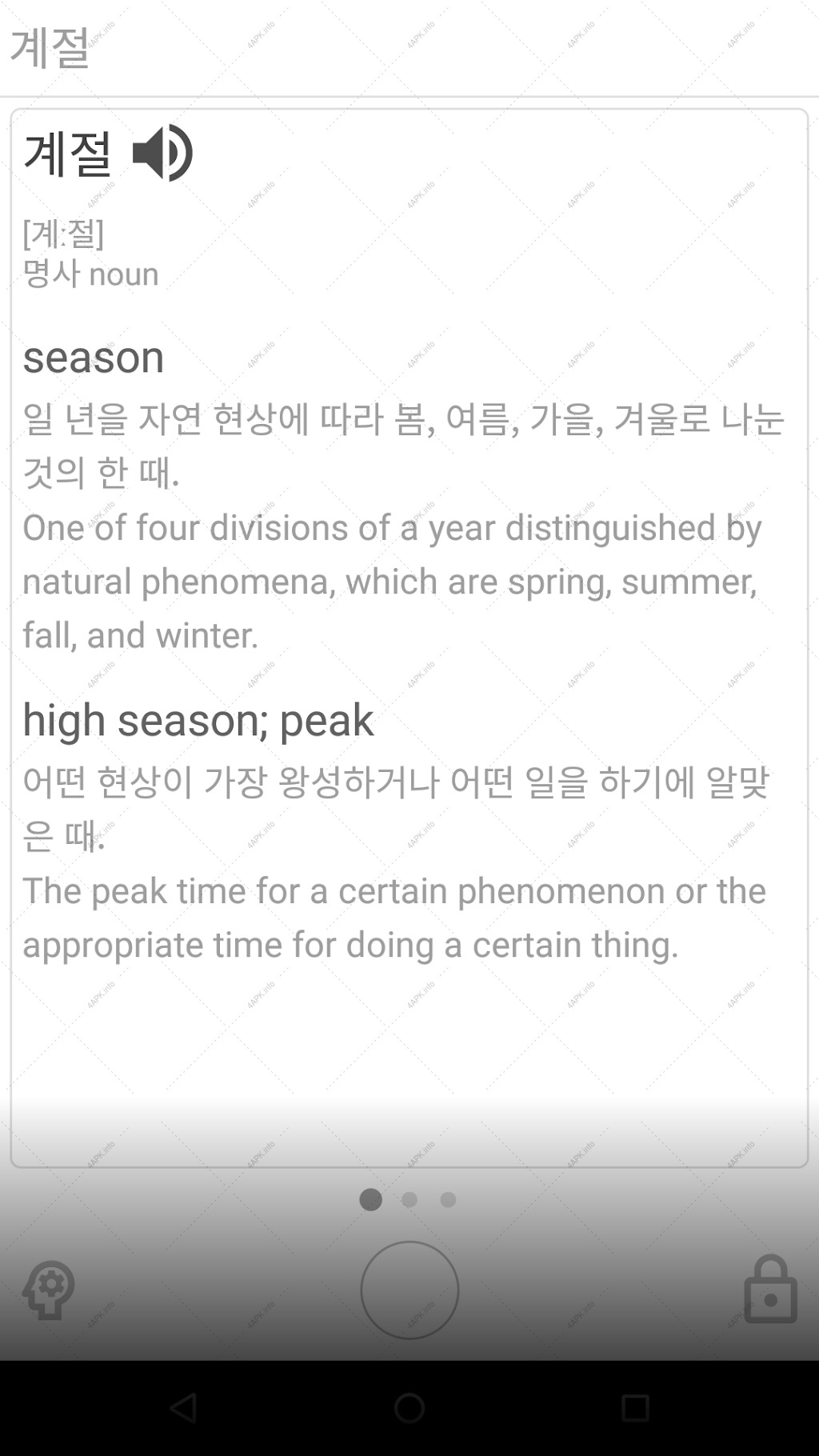Play pronunciation audio for 계절
This screenshot has width=819, height=1456.
point(162,153)
